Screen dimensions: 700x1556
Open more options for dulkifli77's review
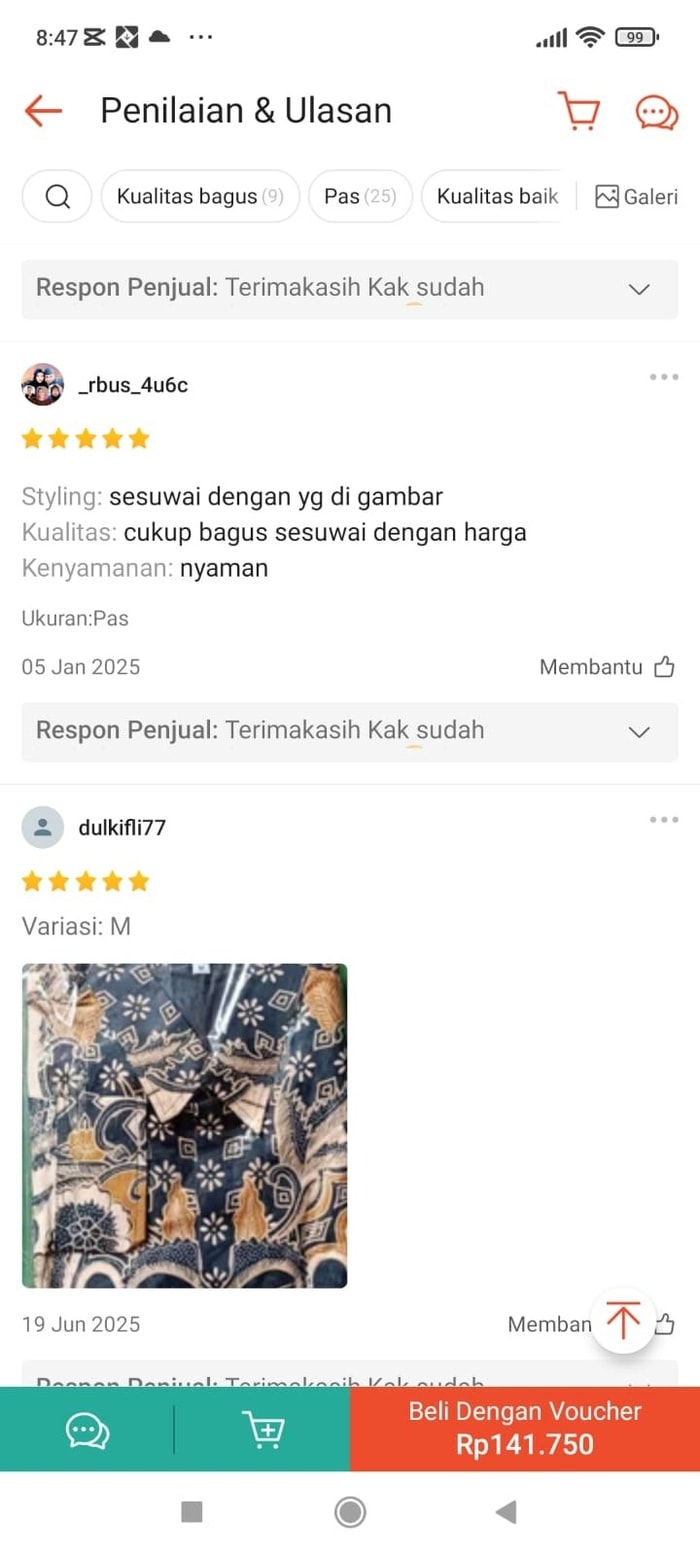[x=664, y=820]
